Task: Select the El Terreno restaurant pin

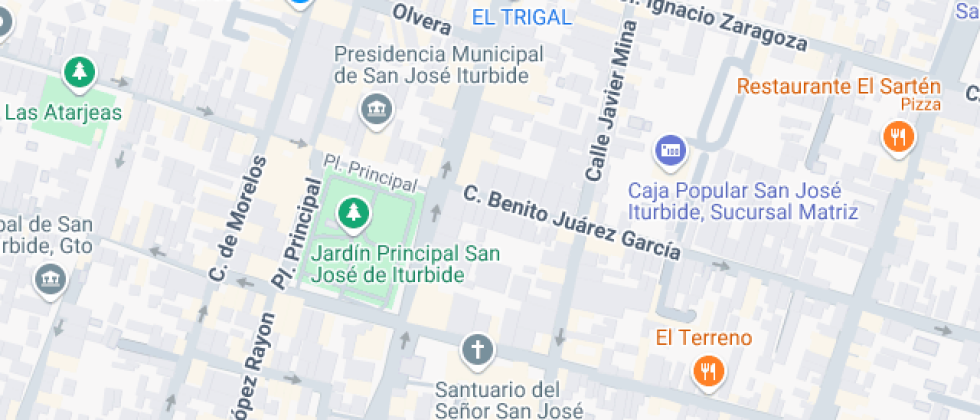Action: (708, 372)
